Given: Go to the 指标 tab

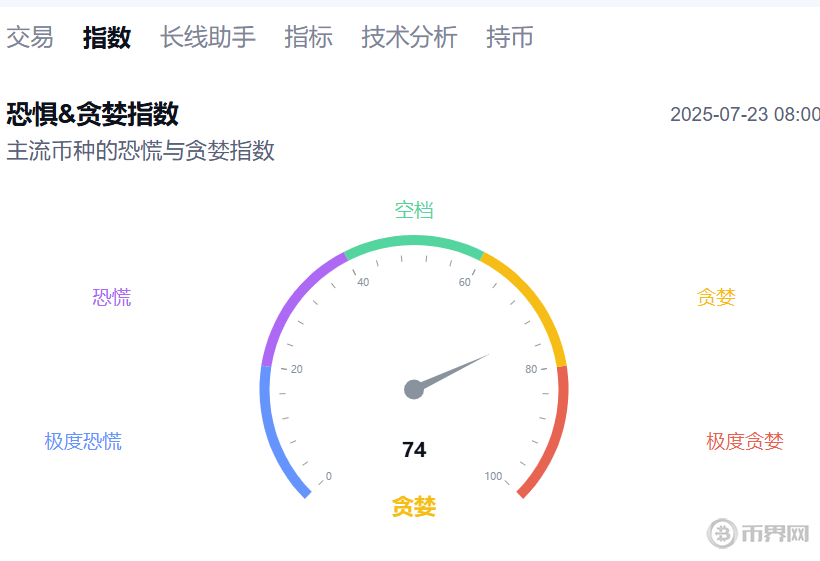Looking at the screenshot, I should coord(308,38).
